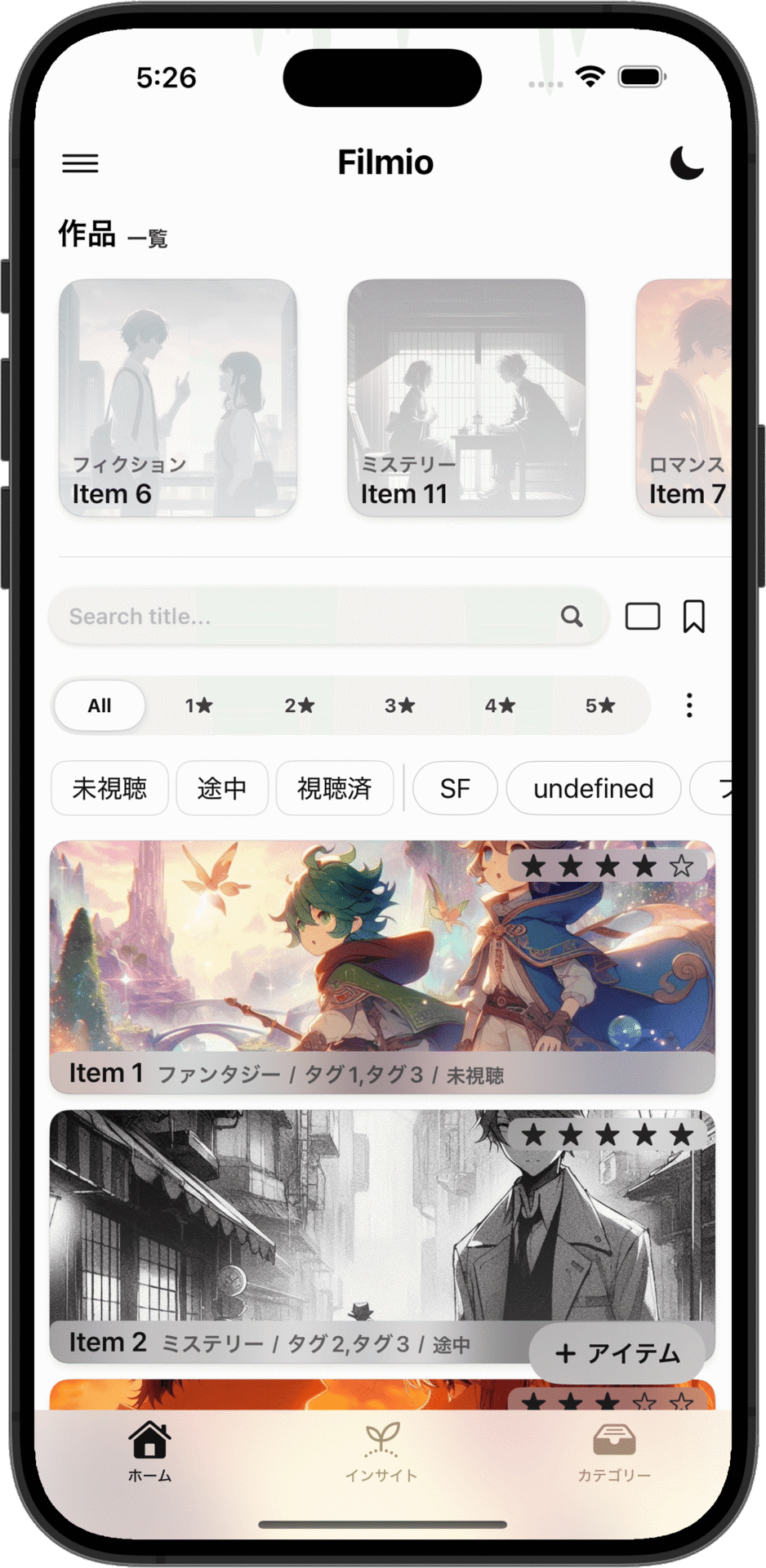This screenshot has width=766, height=1568.
Task: Open the Item 6 fiction card
Action: point(177,398)
